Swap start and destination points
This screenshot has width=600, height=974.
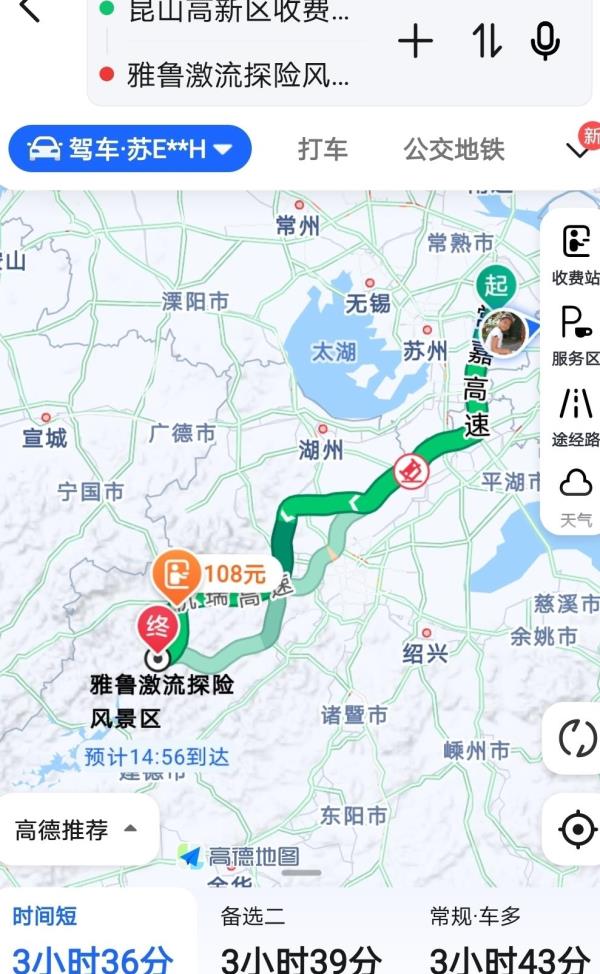(487, 41)
